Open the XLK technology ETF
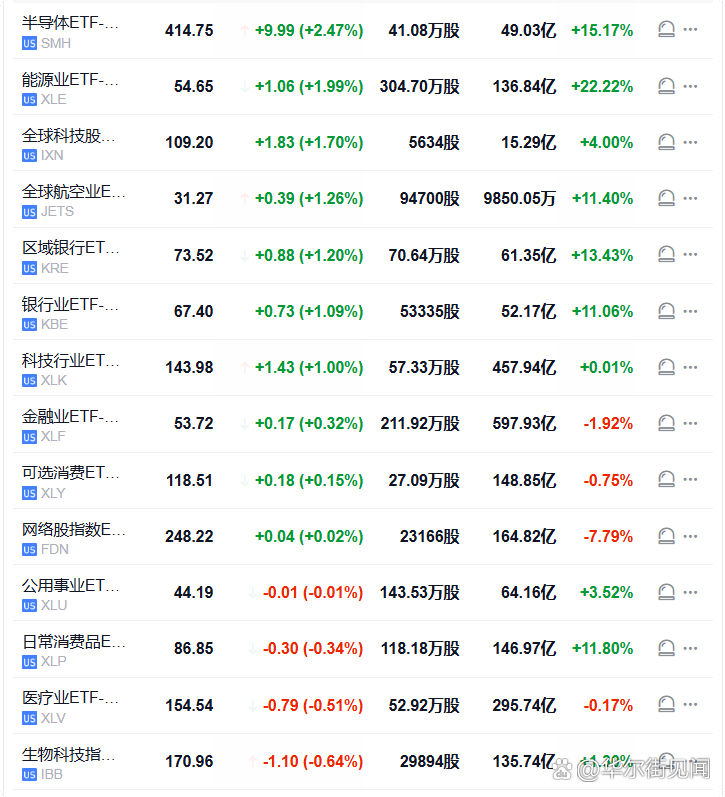Viewport: 725px width, 797px height. pyautogui.click(x=70, y=360)
